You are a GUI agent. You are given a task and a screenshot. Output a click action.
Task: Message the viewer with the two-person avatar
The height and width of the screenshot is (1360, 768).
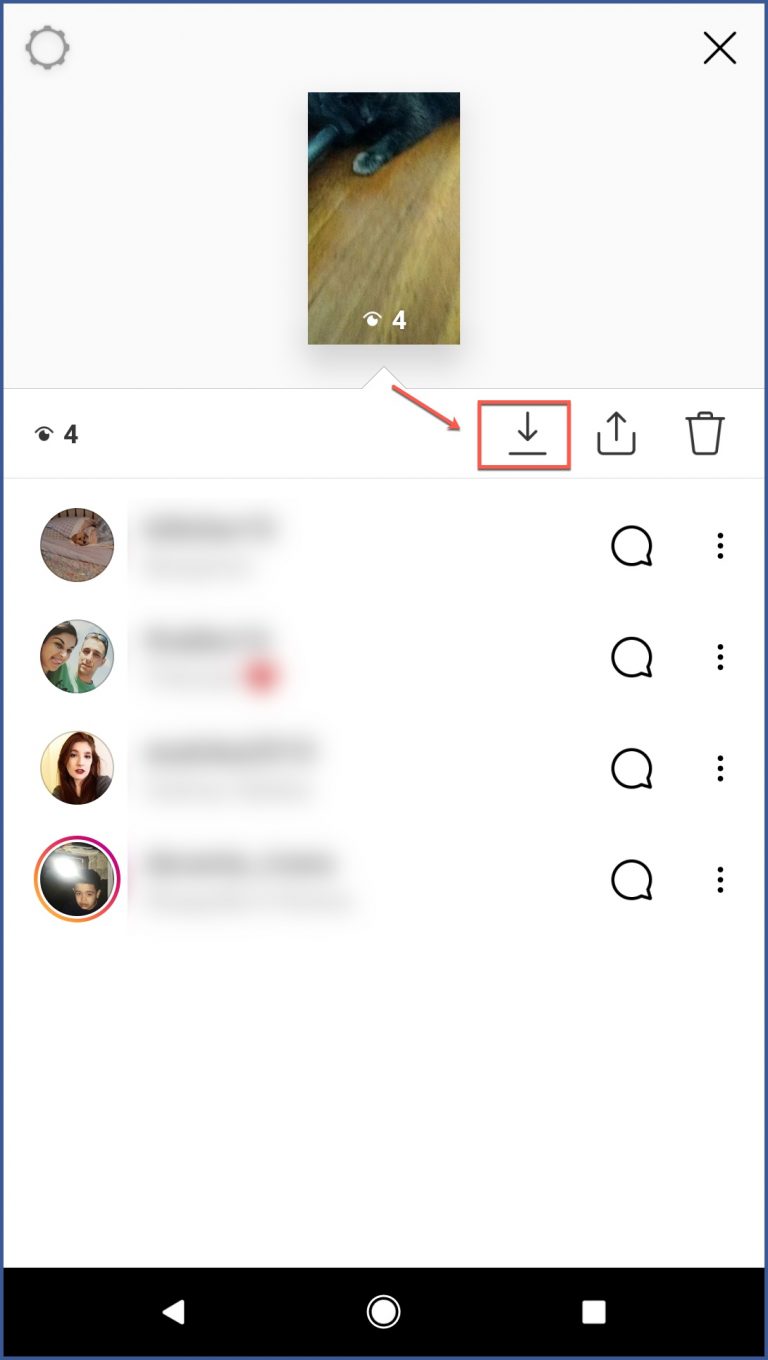tap(632, 657)
